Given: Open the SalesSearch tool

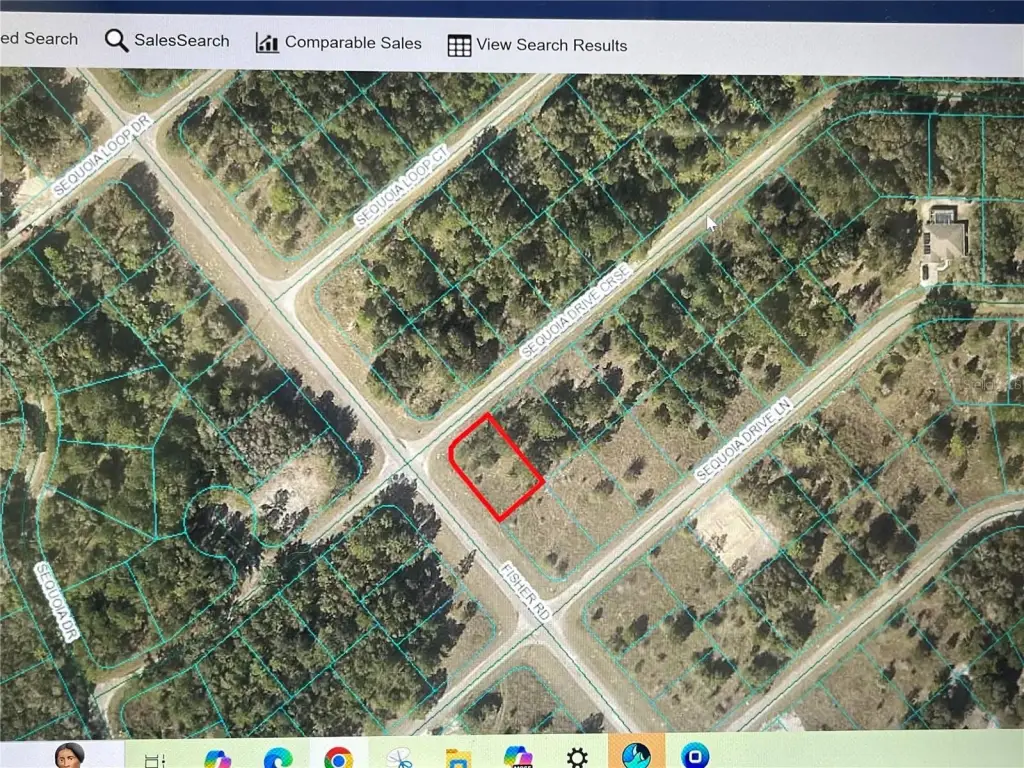Looking at the screenshot, I should click(x=168, y=41).
